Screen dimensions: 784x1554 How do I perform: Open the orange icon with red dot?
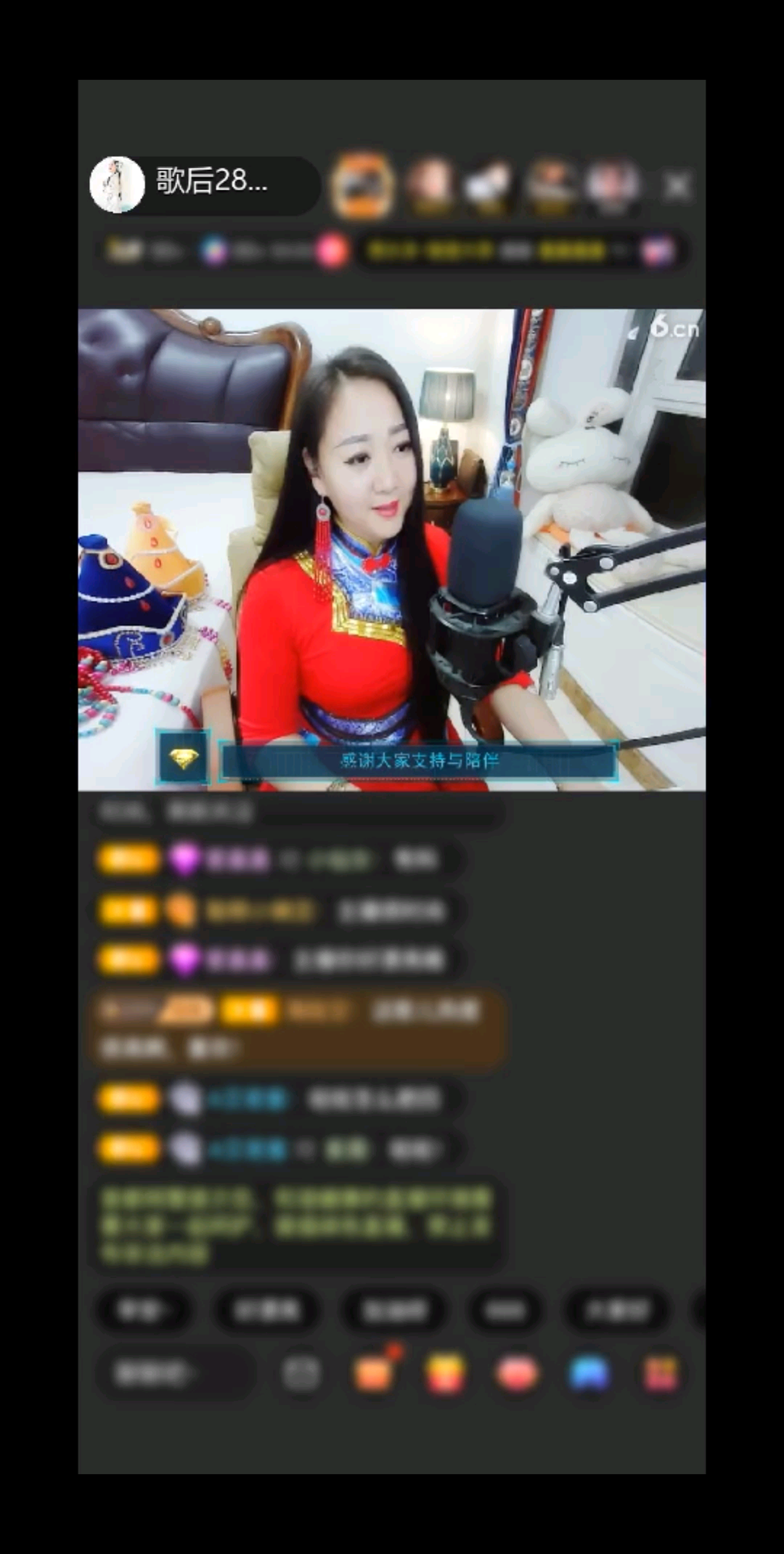point(375,1373)
